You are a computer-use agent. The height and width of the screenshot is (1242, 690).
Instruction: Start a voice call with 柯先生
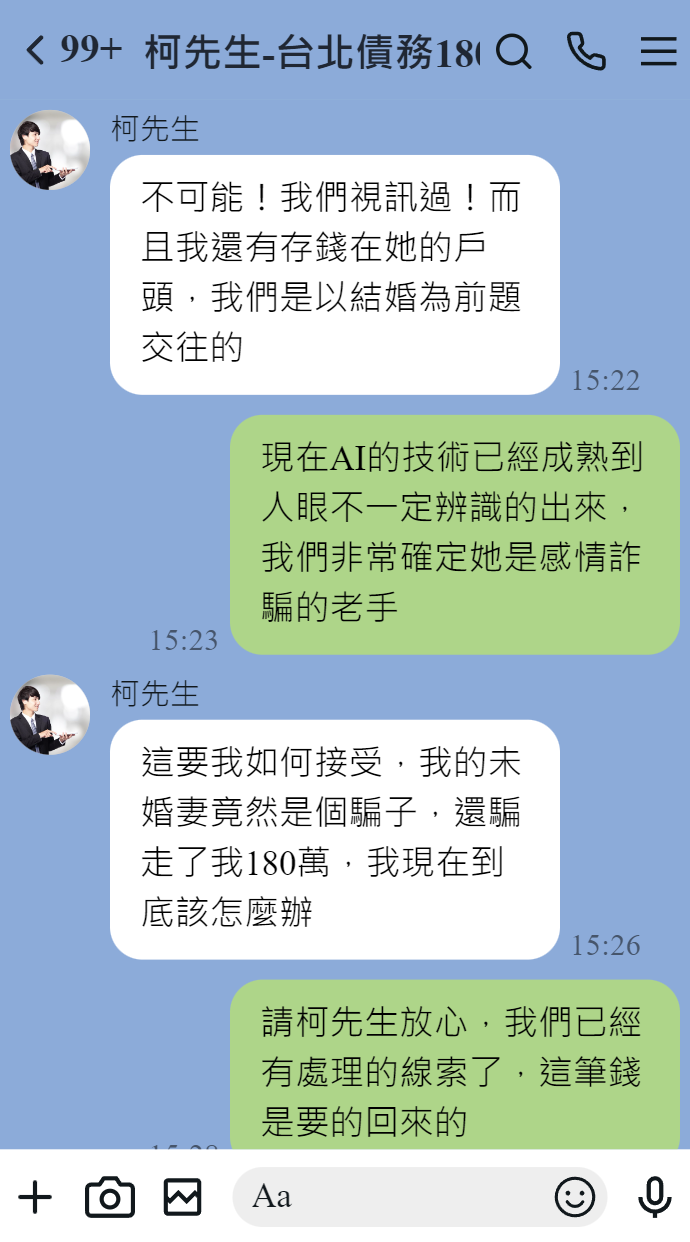pyautogui.click(x=586, y=51)
